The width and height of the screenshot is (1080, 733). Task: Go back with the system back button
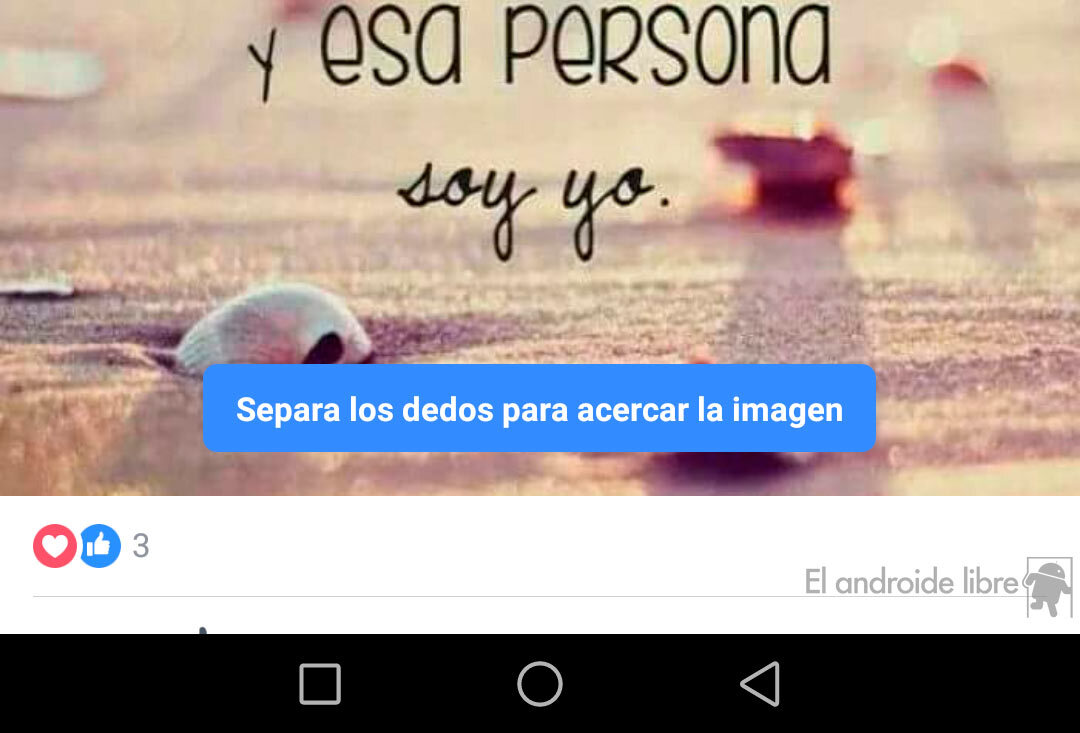[x=760, y=685]
